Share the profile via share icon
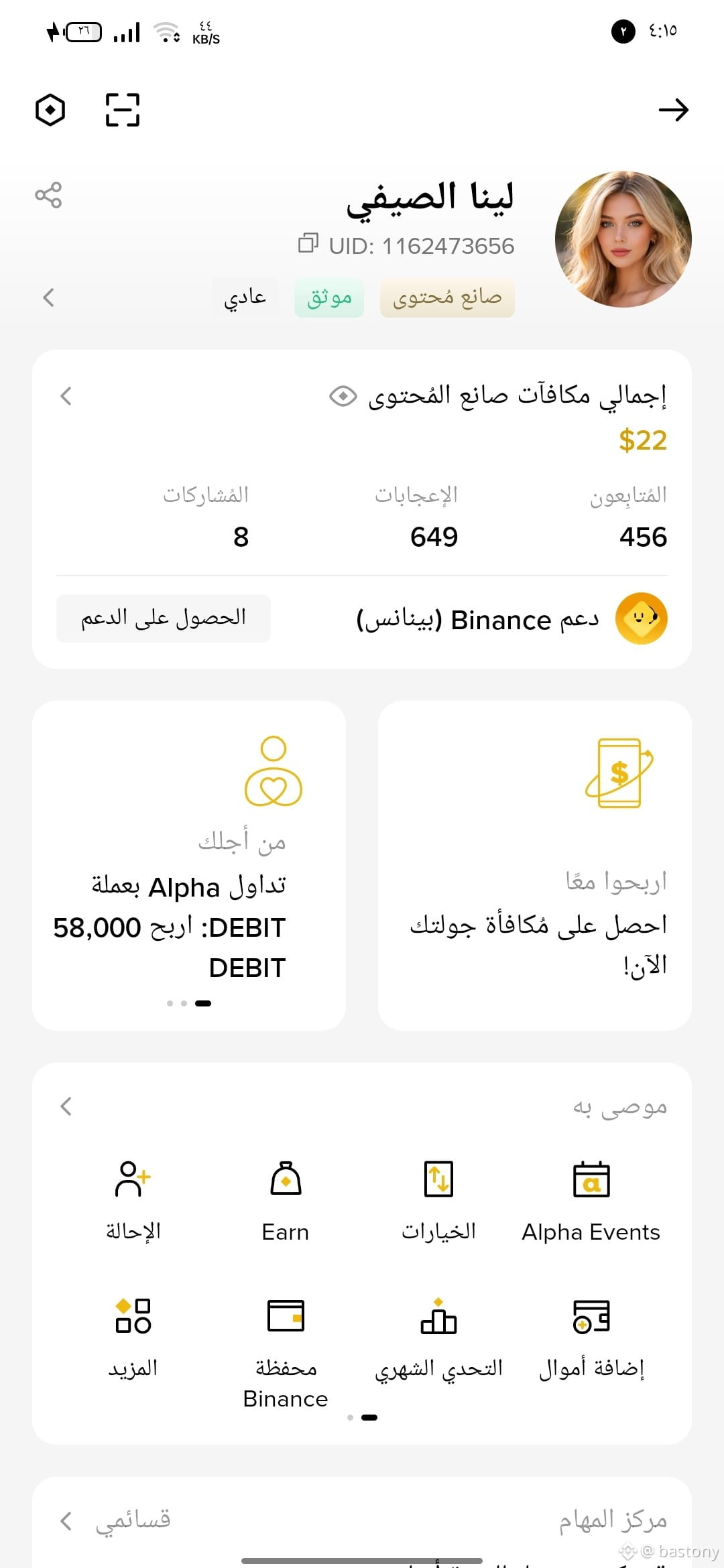This screenshot has width=724, height=1568. pos(48,195)
